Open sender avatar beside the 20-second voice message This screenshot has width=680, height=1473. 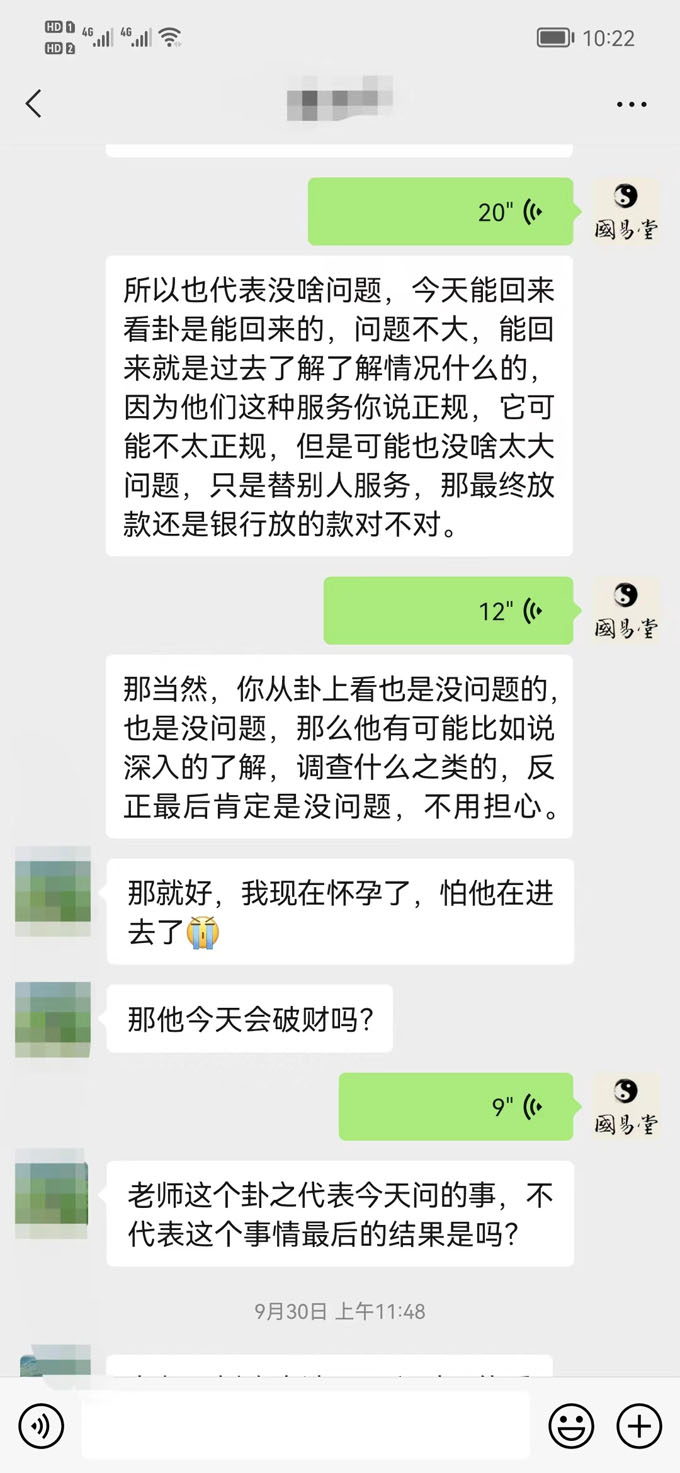pyautogui.click(x=626, y=212)
